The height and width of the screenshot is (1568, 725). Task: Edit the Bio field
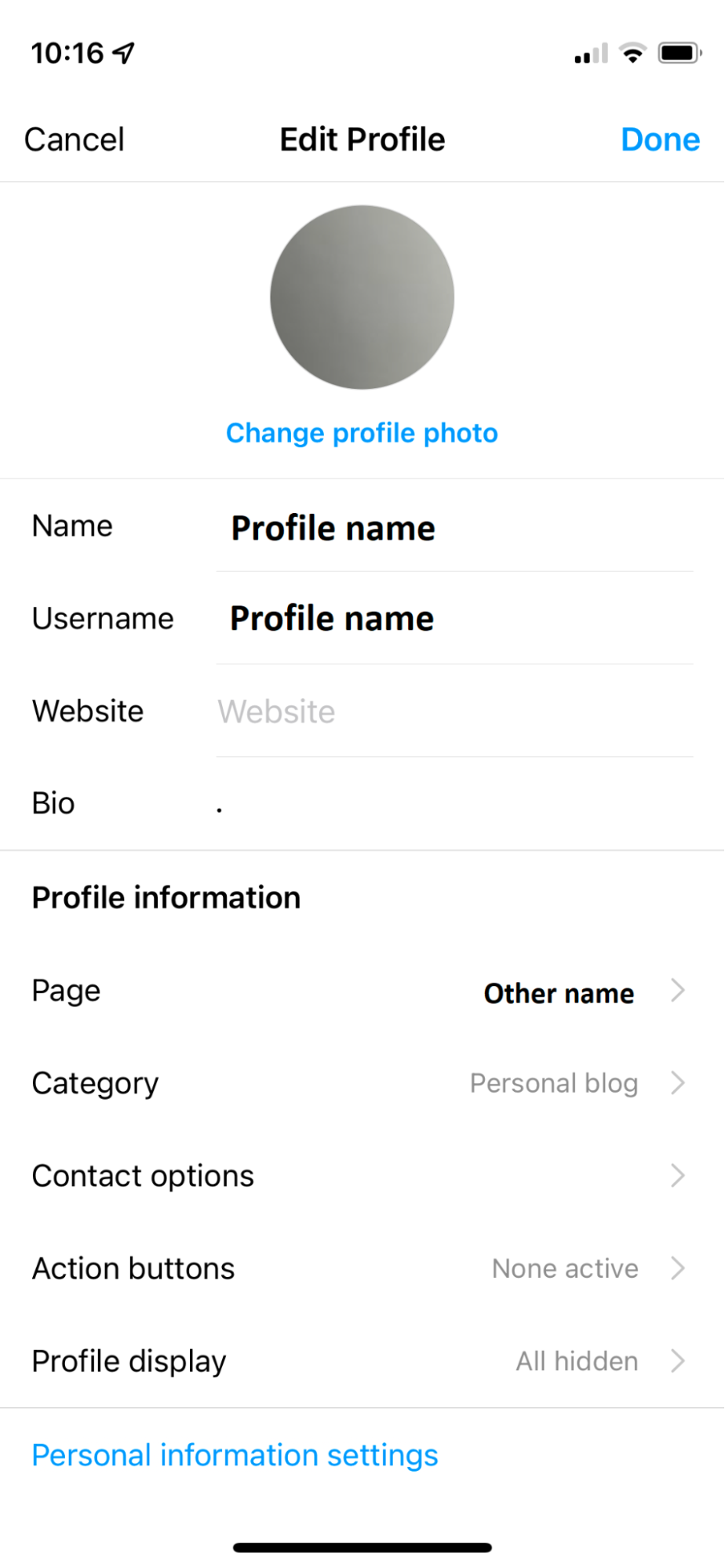[x=455, y=804]
